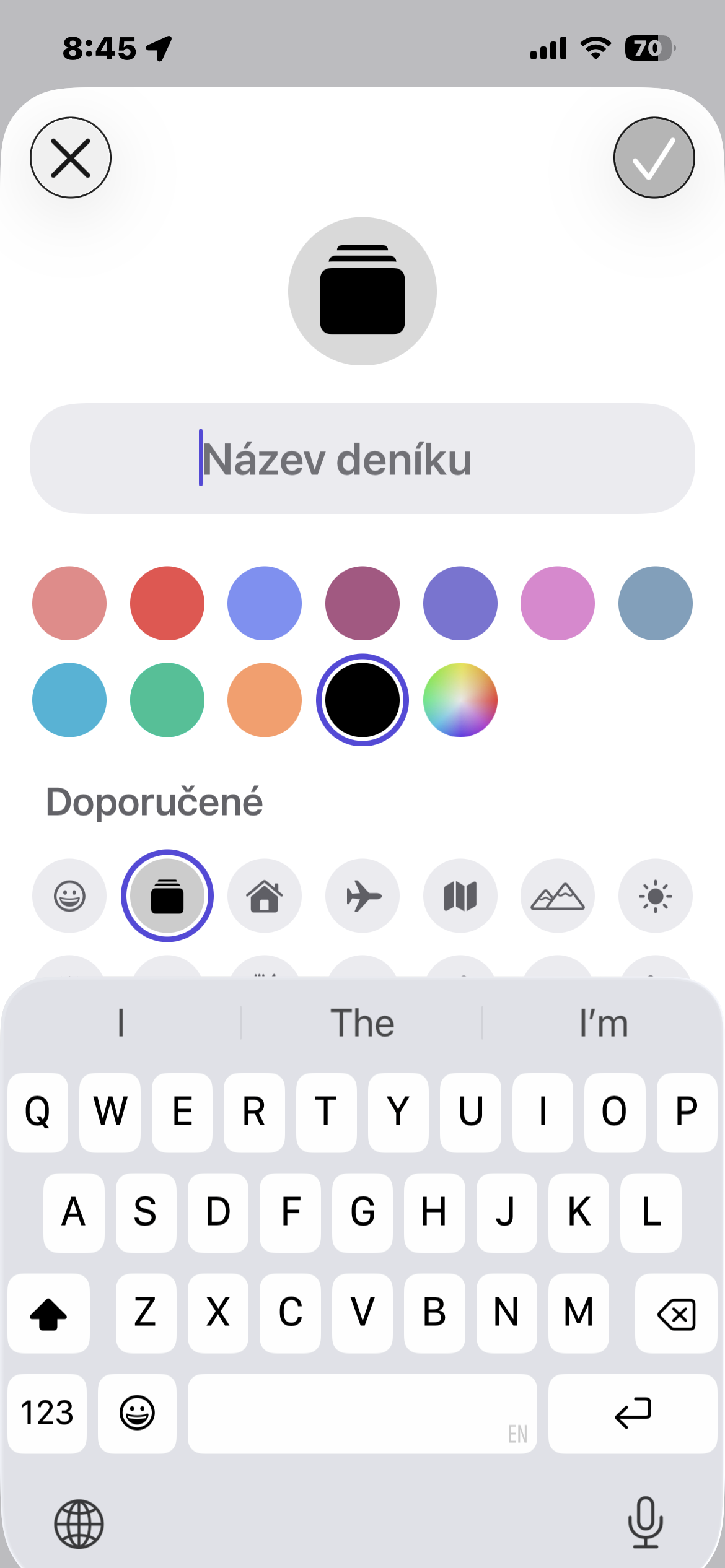
Task: Open the multicolor custom color picker
Action: click(x=460, y=700)
